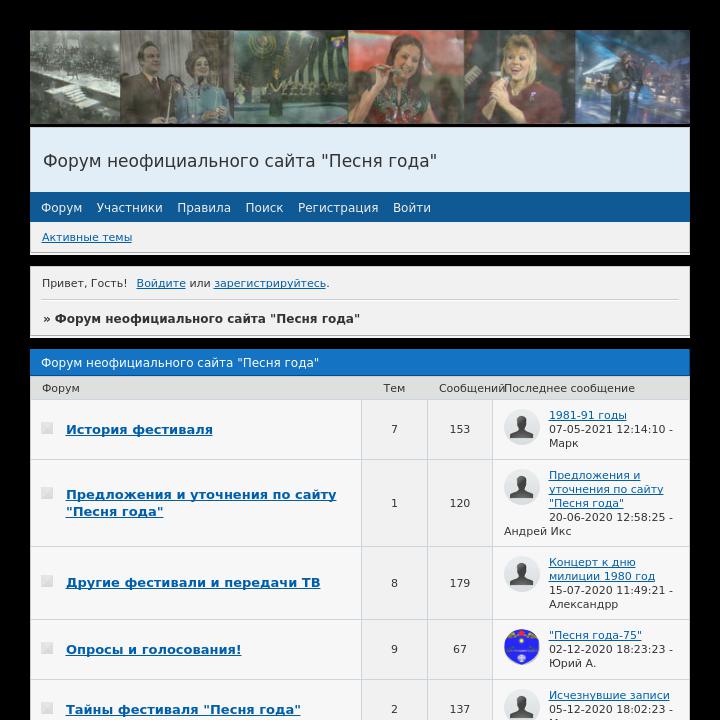Go to the Участники page
720x720 pixels.
129,208
